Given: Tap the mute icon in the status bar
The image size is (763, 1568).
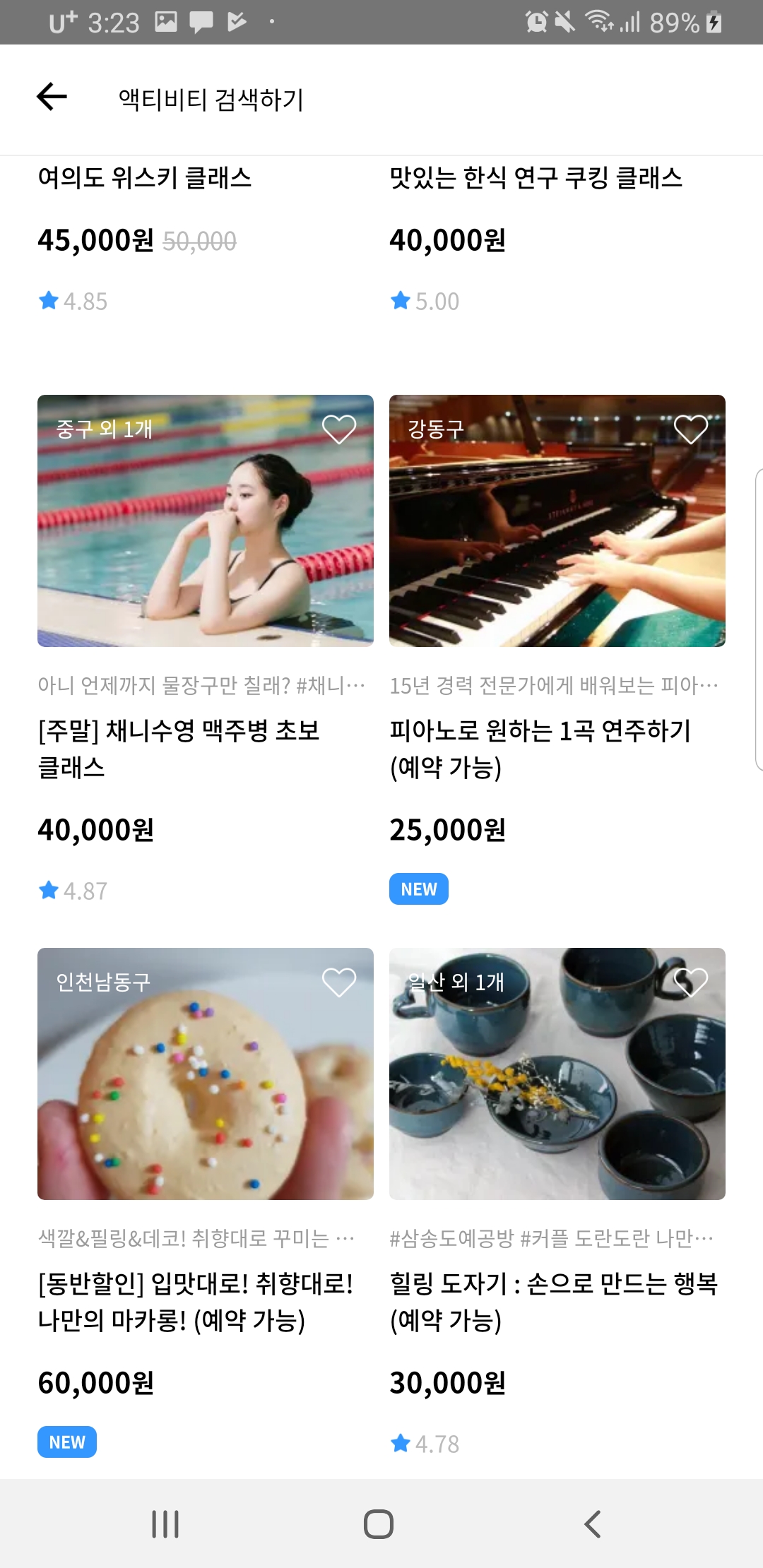Looking at the screenshot, I should 565,23.
